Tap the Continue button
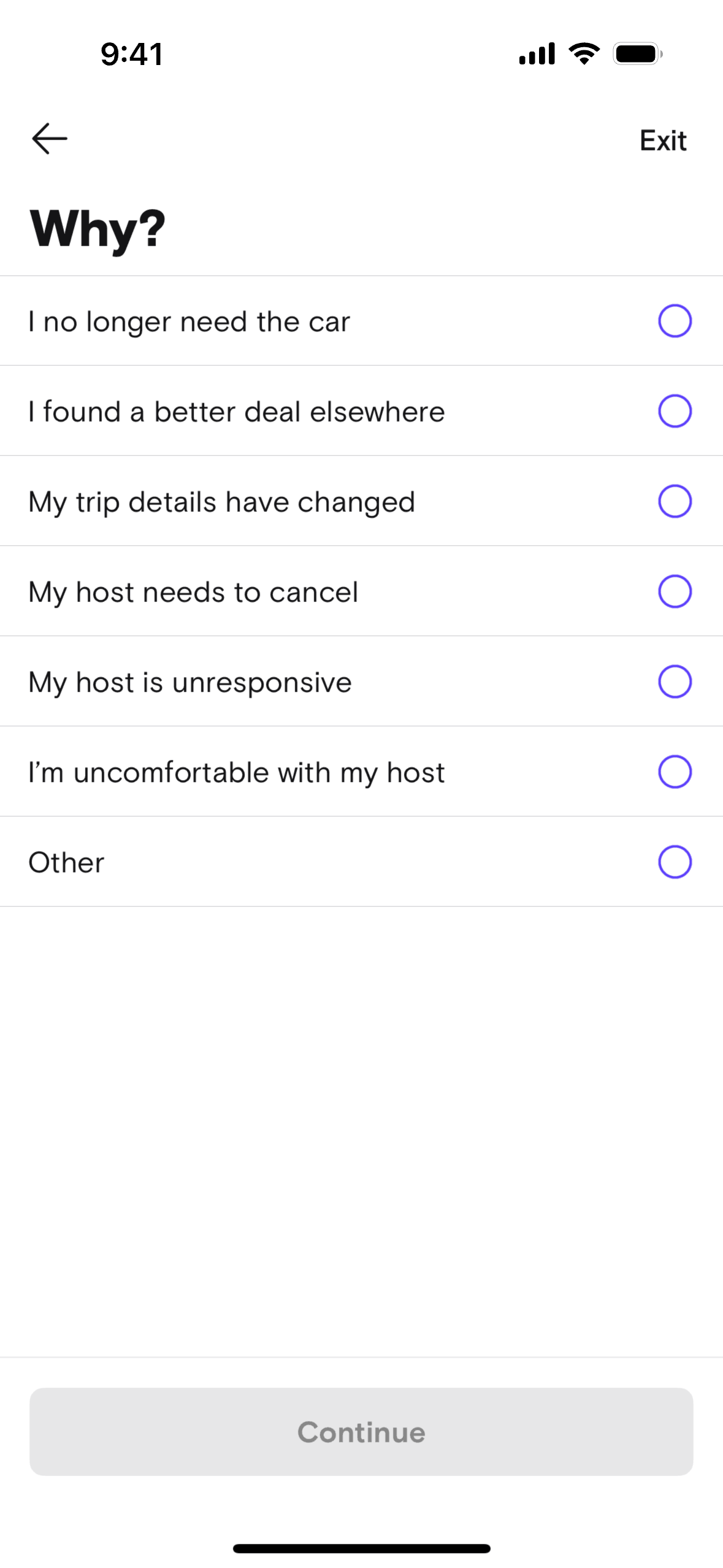 [361, 1432]
